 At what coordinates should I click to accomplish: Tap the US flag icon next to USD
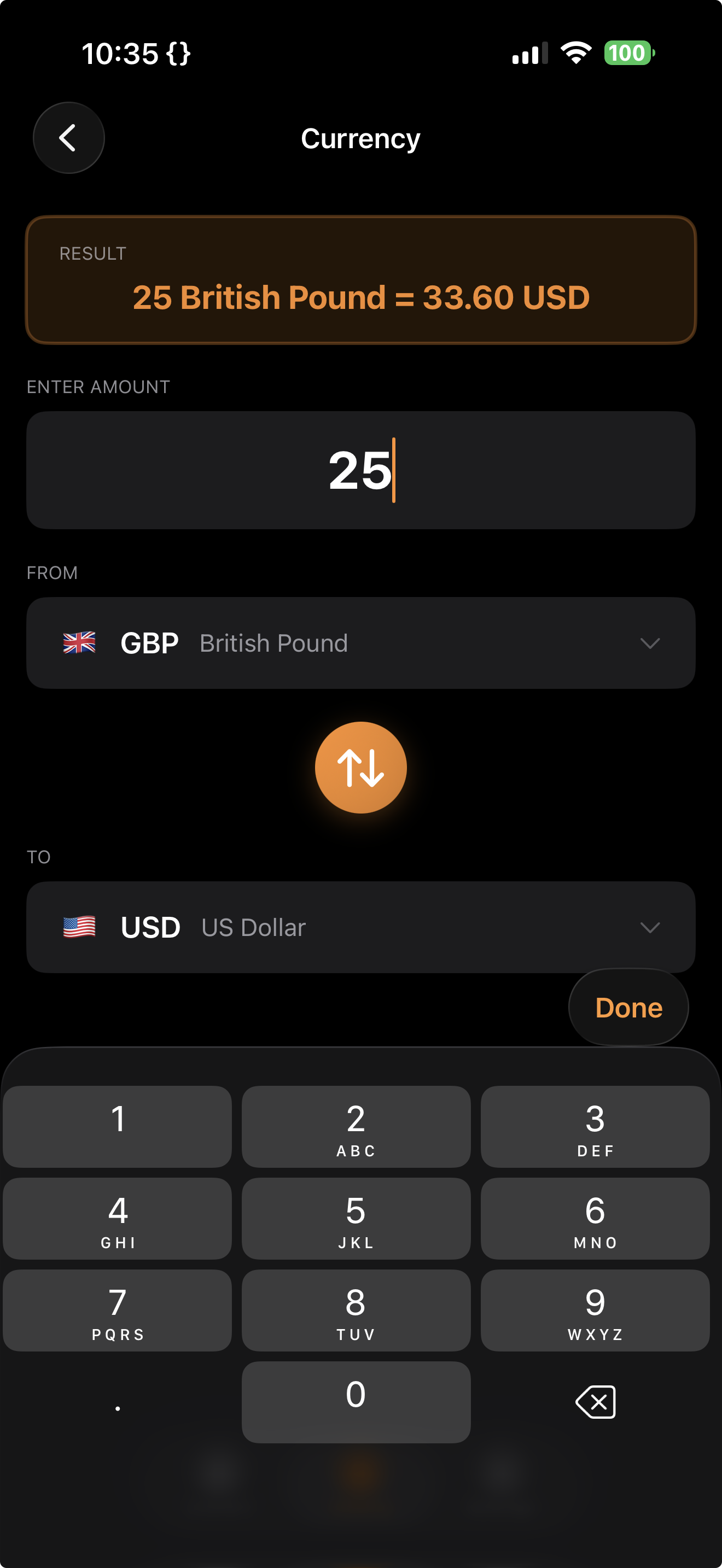[x=79, y=927]
